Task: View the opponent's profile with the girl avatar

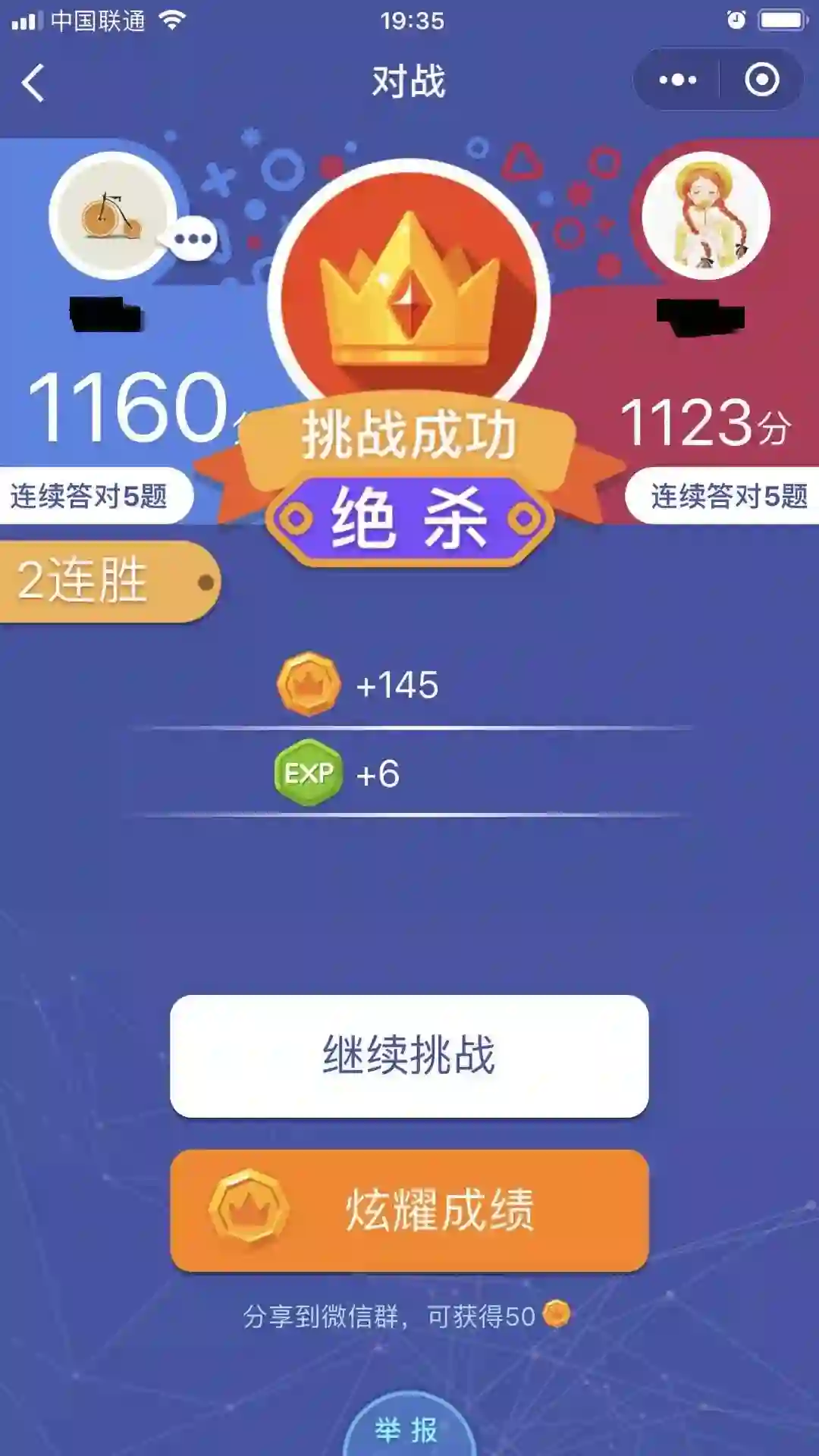Action: point(705,216)
